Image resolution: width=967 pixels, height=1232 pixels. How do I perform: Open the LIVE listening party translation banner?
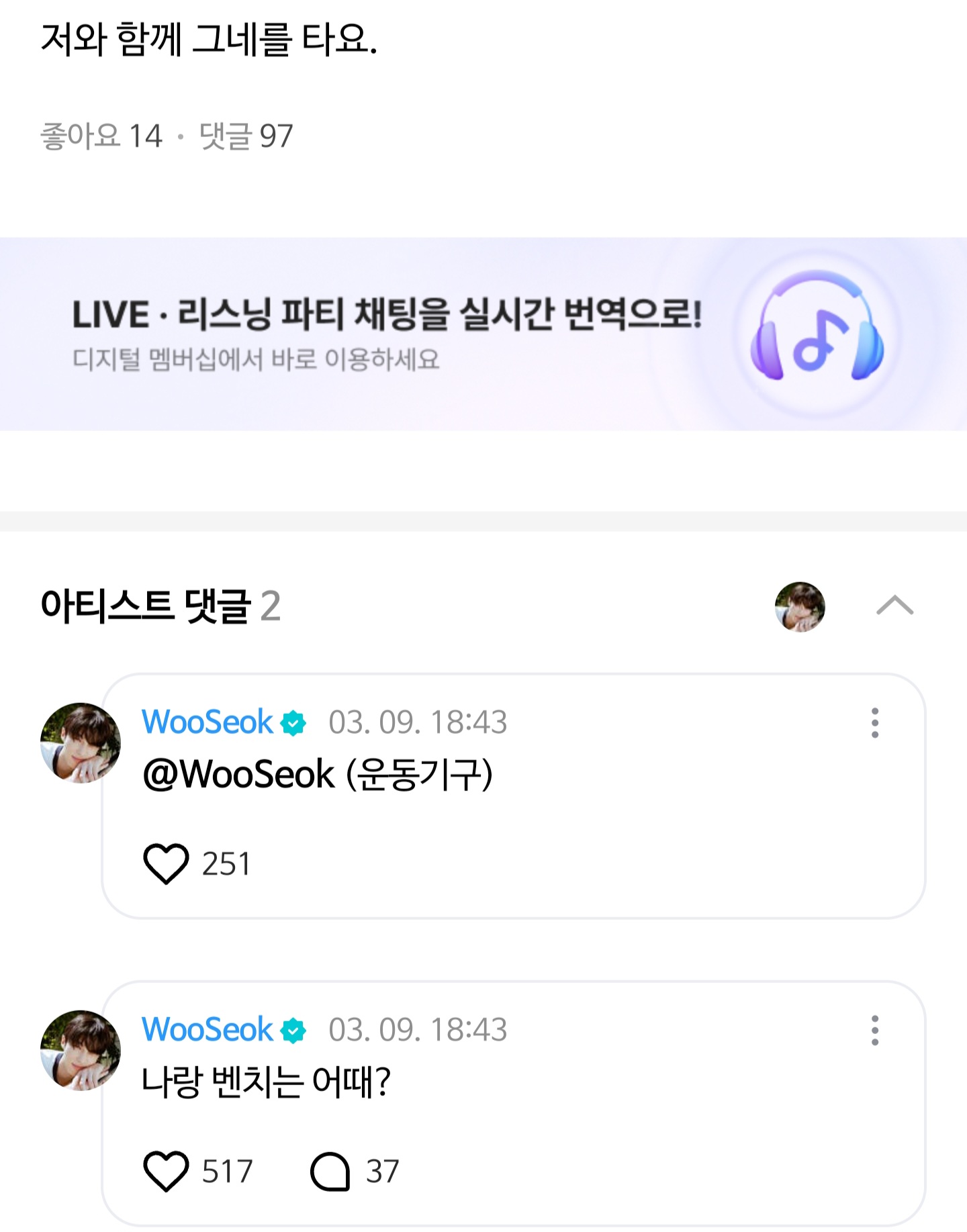pyautogui.click(x=483, y=334)
